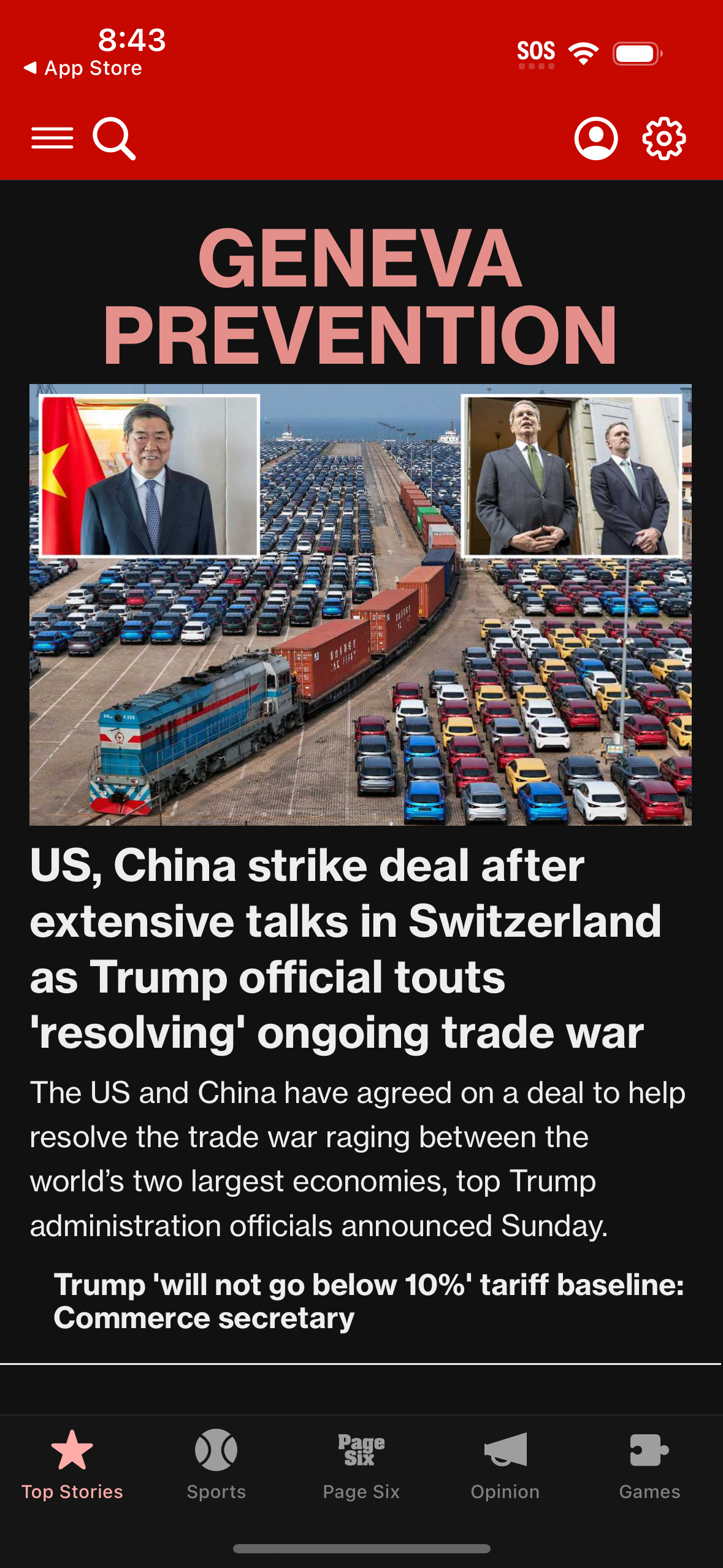Open the Games puzzle icon
Screen dimensions: 723x1568
(x=650, y=1448)
